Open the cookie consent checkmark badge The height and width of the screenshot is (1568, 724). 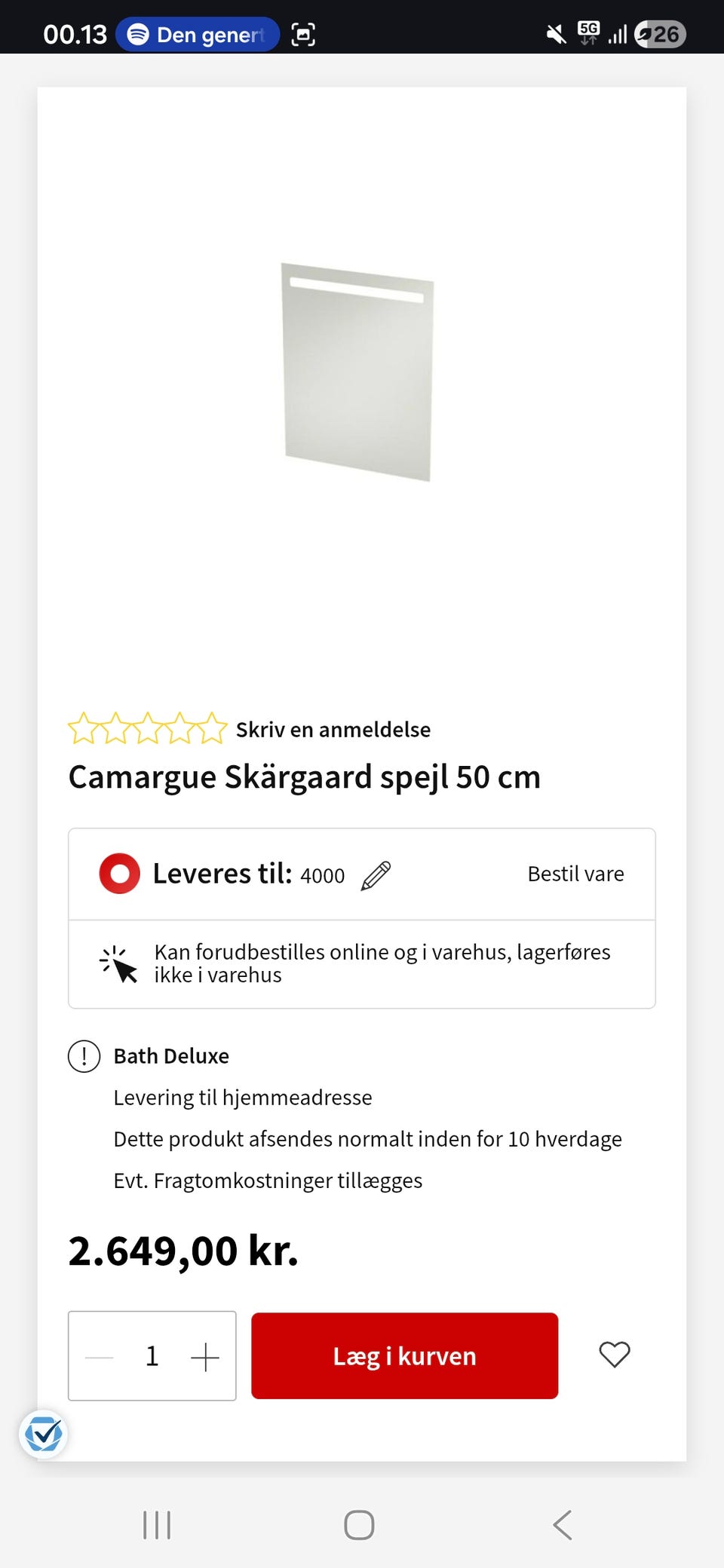44,1435
